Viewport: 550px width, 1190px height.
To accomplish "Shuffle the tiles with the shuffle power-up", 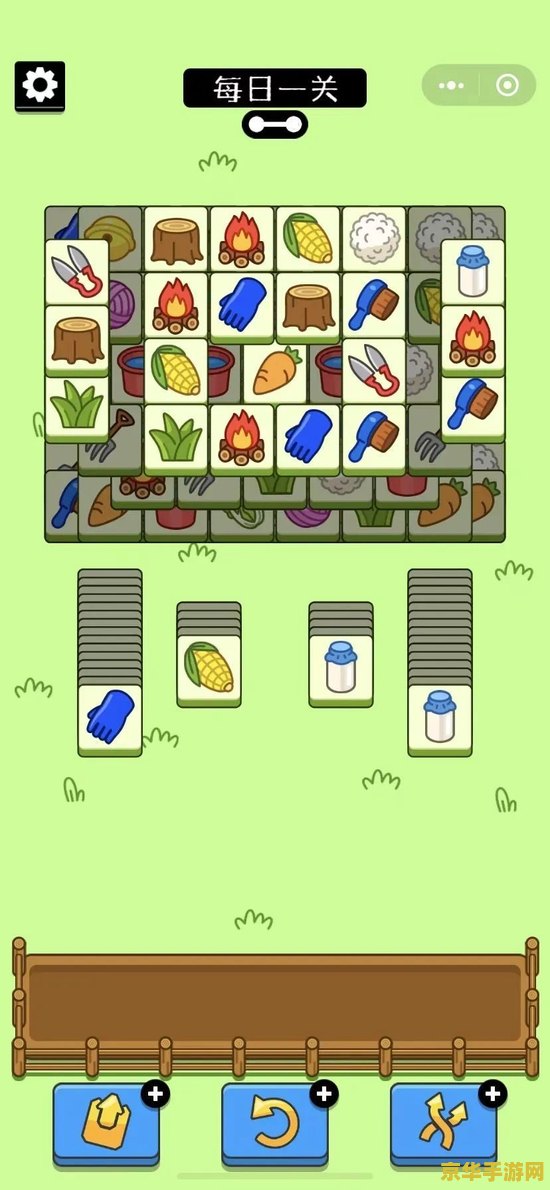I will 444,1125.
